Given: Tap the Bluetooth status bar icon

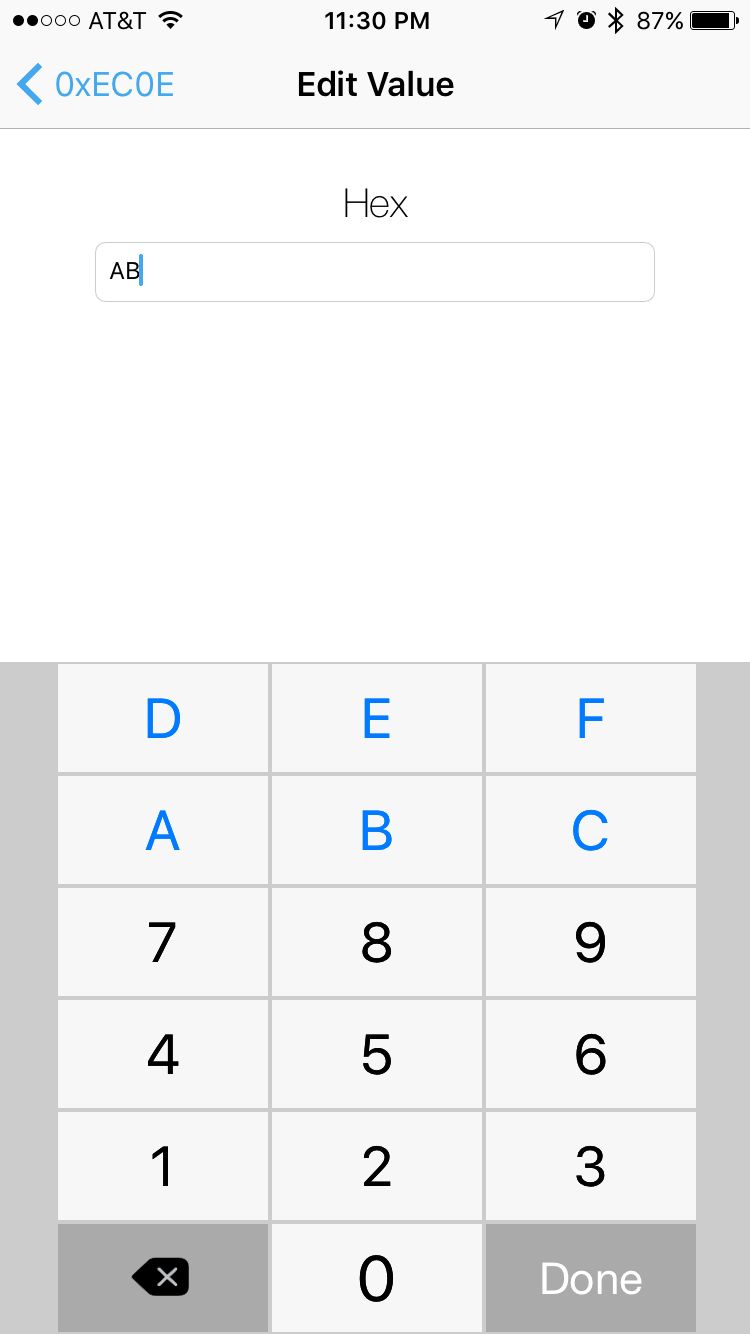Looking at the screenshot, I should point(617,19).
